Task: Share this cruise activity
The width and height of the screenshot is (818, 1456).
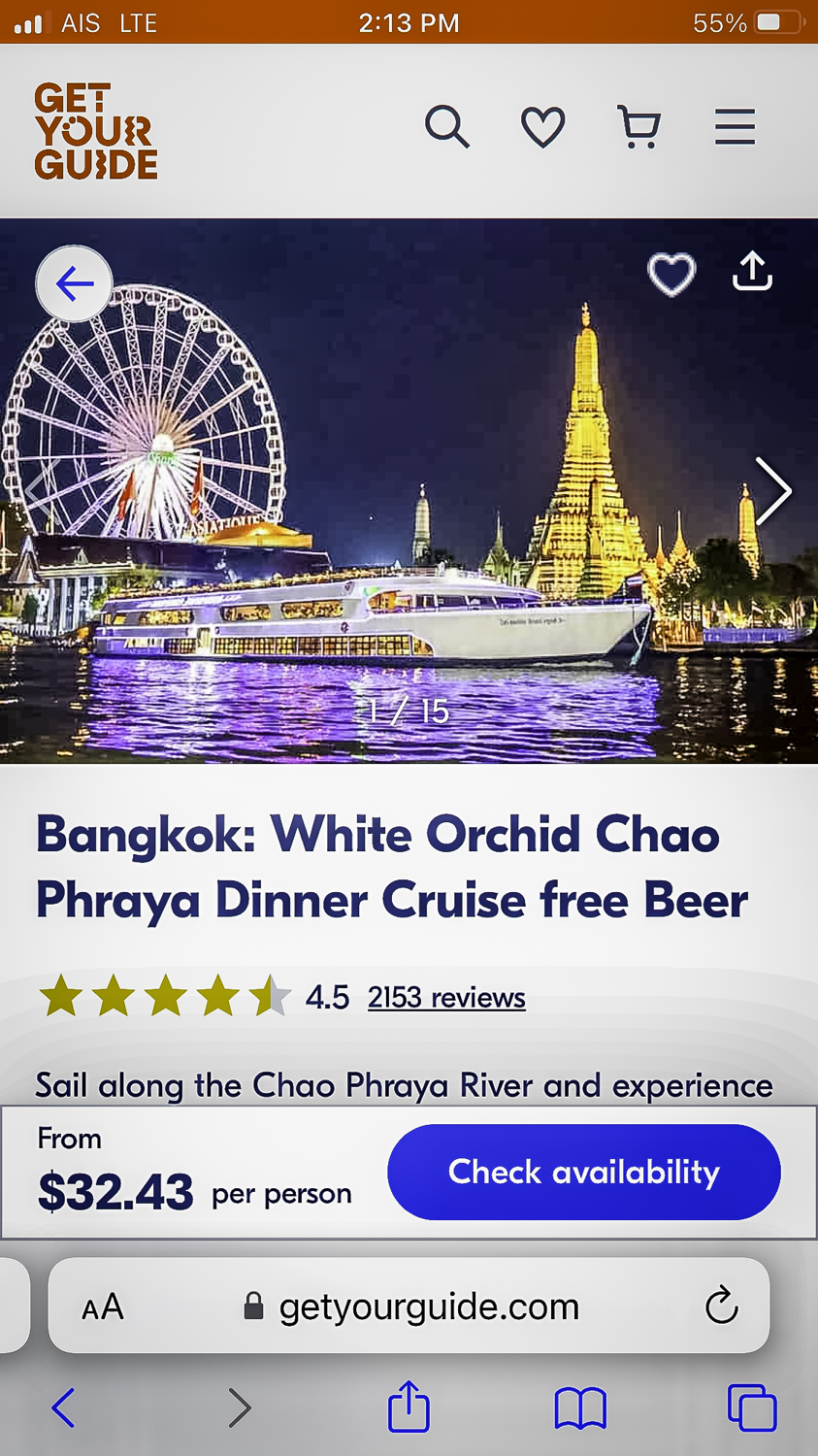Action: 752,273
